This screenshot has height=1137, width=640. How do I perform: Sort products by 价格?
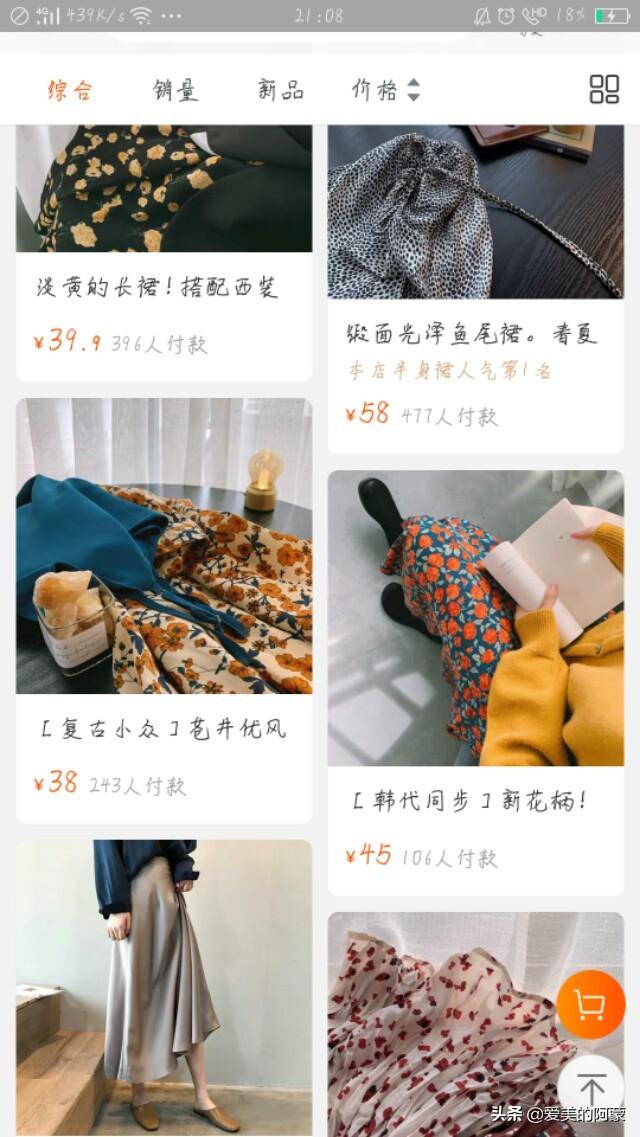pos(385,90)
